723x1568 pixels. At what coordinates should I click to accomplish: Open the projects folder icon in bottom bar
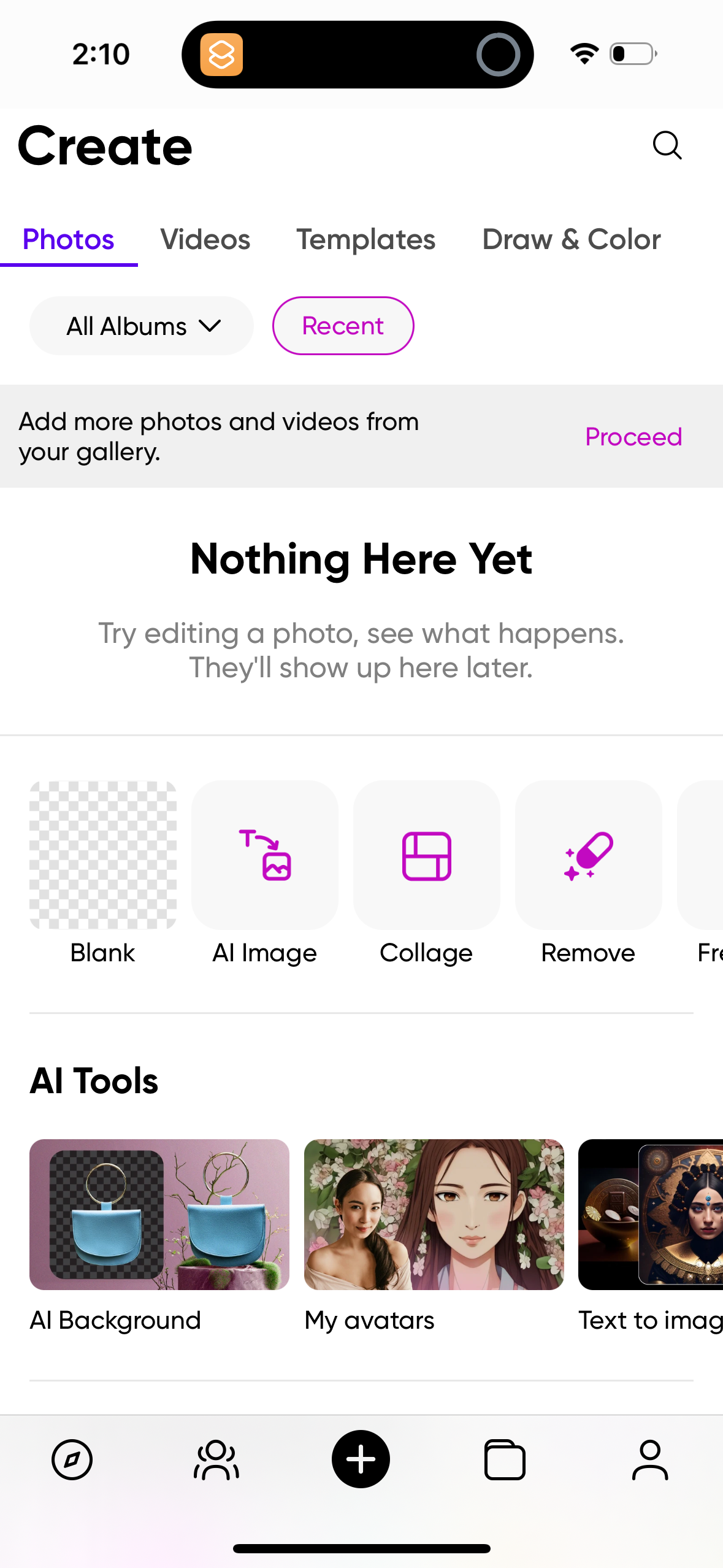pyautogui.click(x=505, y=1459)
